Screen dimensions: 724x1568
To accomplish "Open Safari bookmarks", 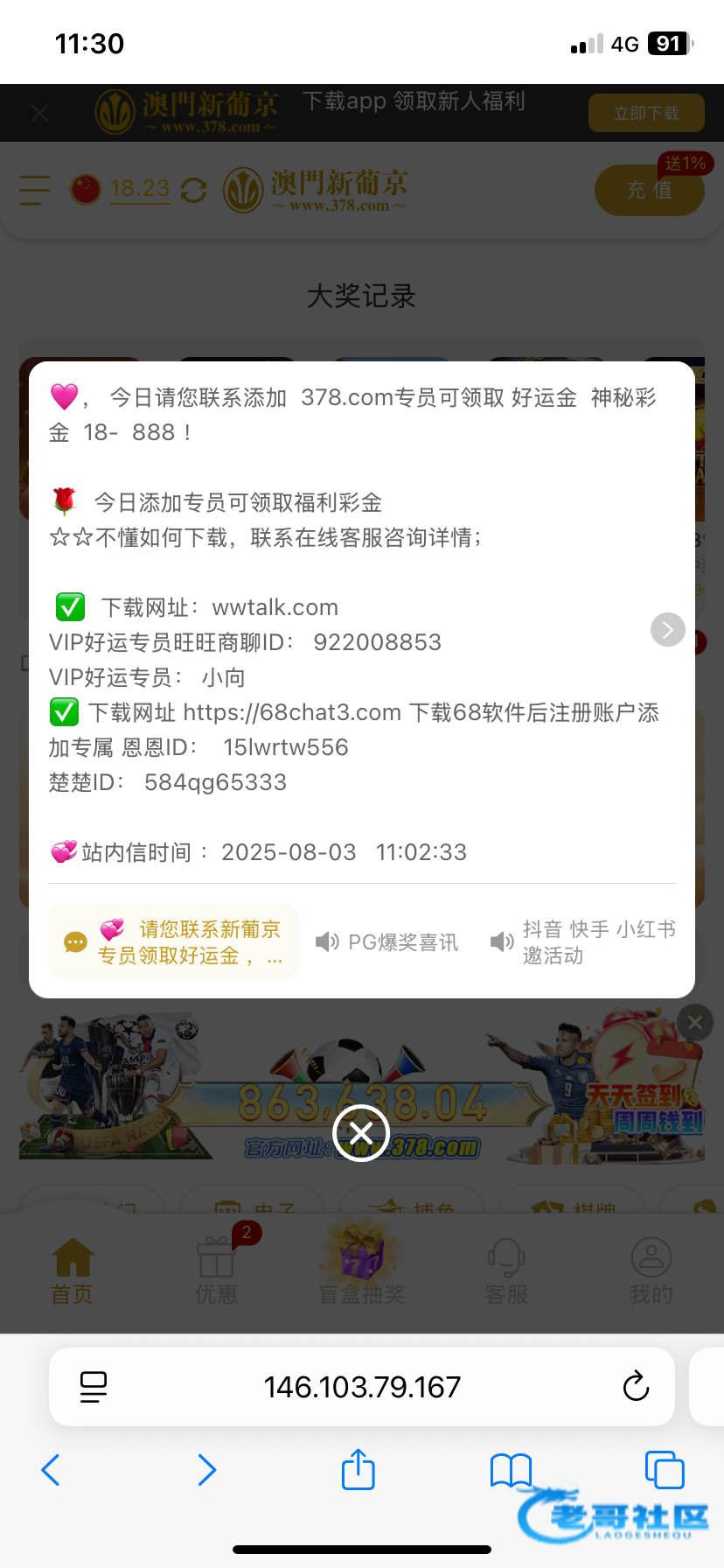I will [511, 1470].
